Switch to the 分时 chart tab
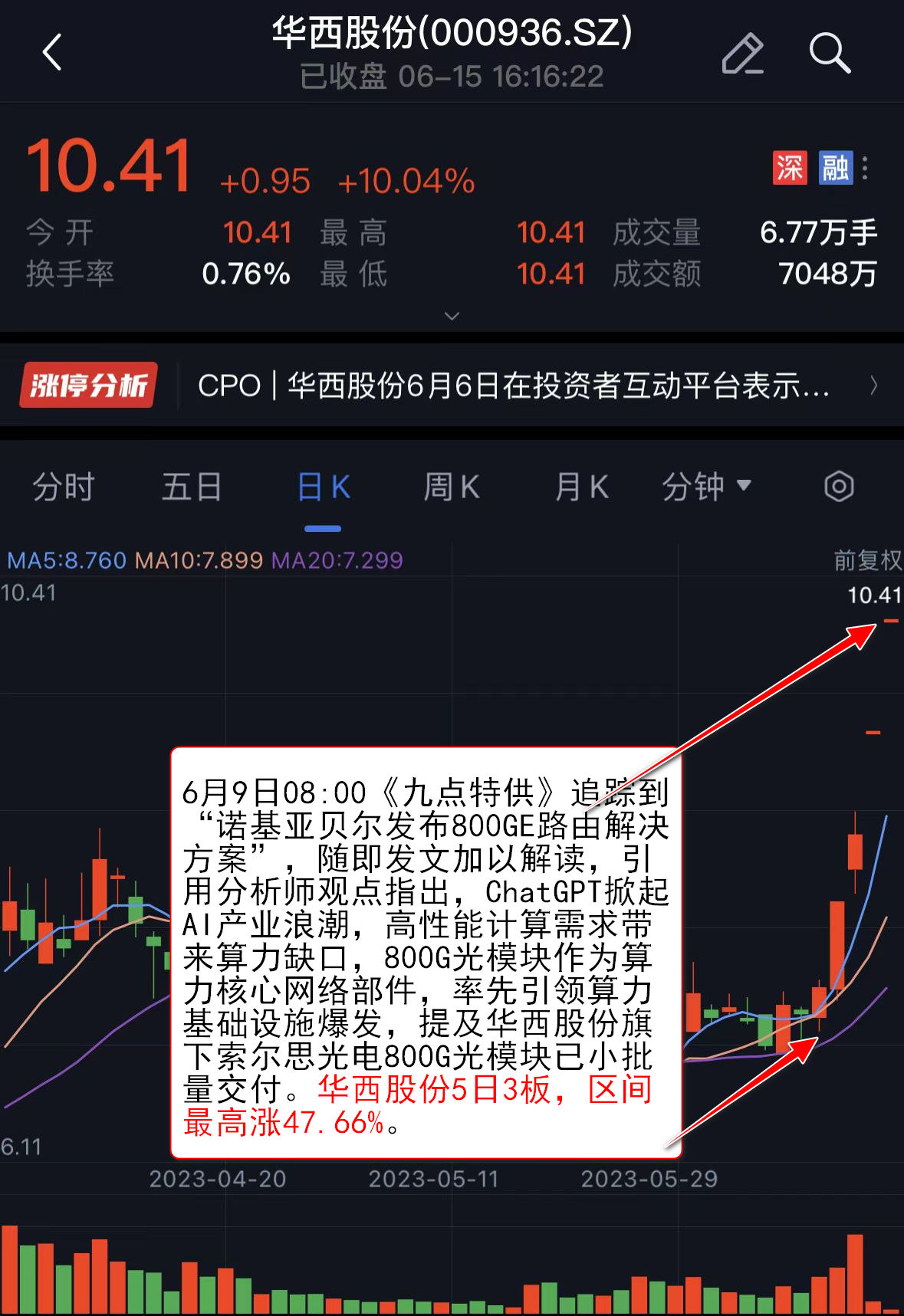Image resolution: width=904 pixels, height=1316 pixels. tap(63, 487)
